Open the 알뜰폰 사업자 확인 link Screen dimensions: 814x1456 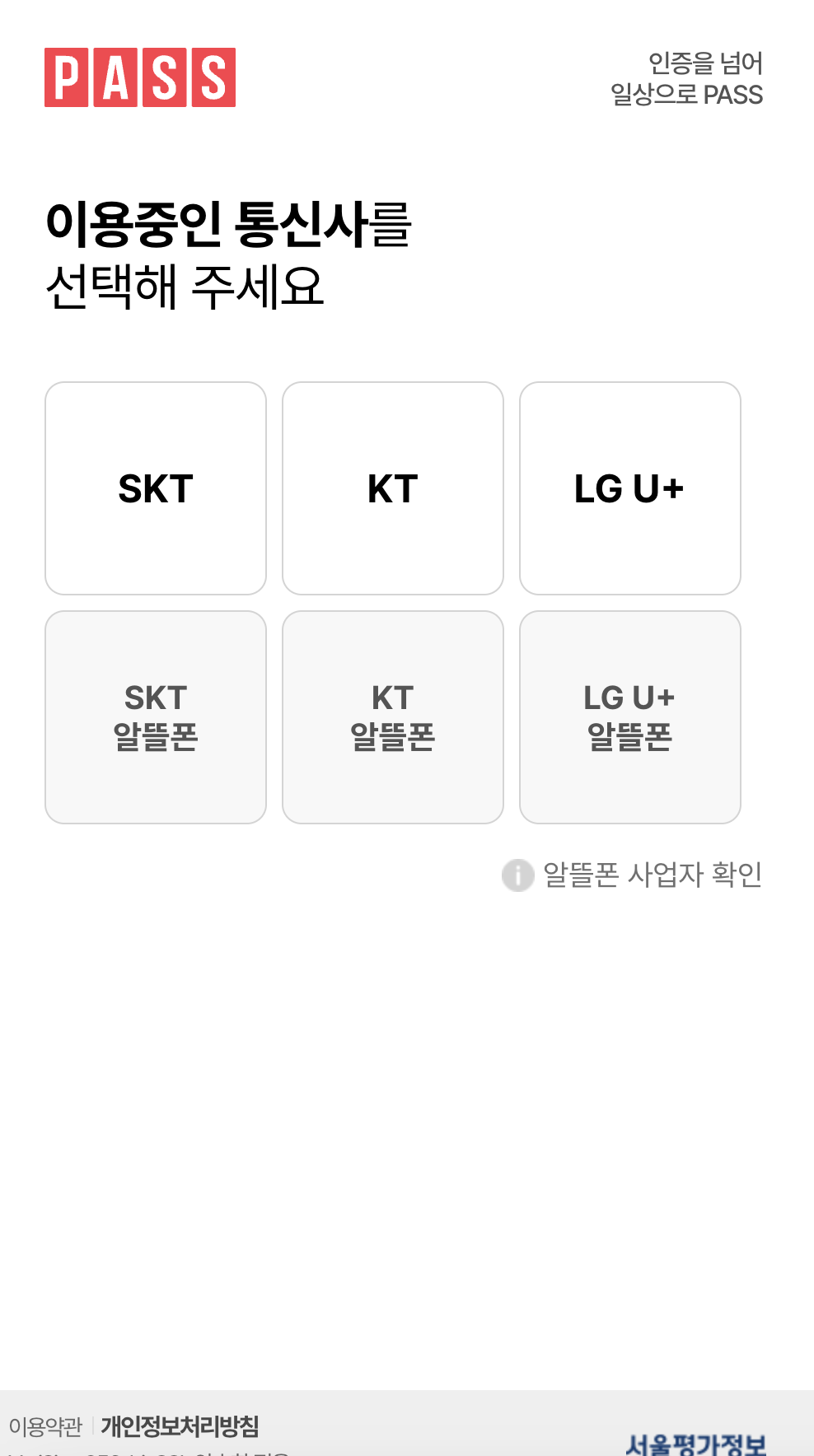click(x=653, y=876)
